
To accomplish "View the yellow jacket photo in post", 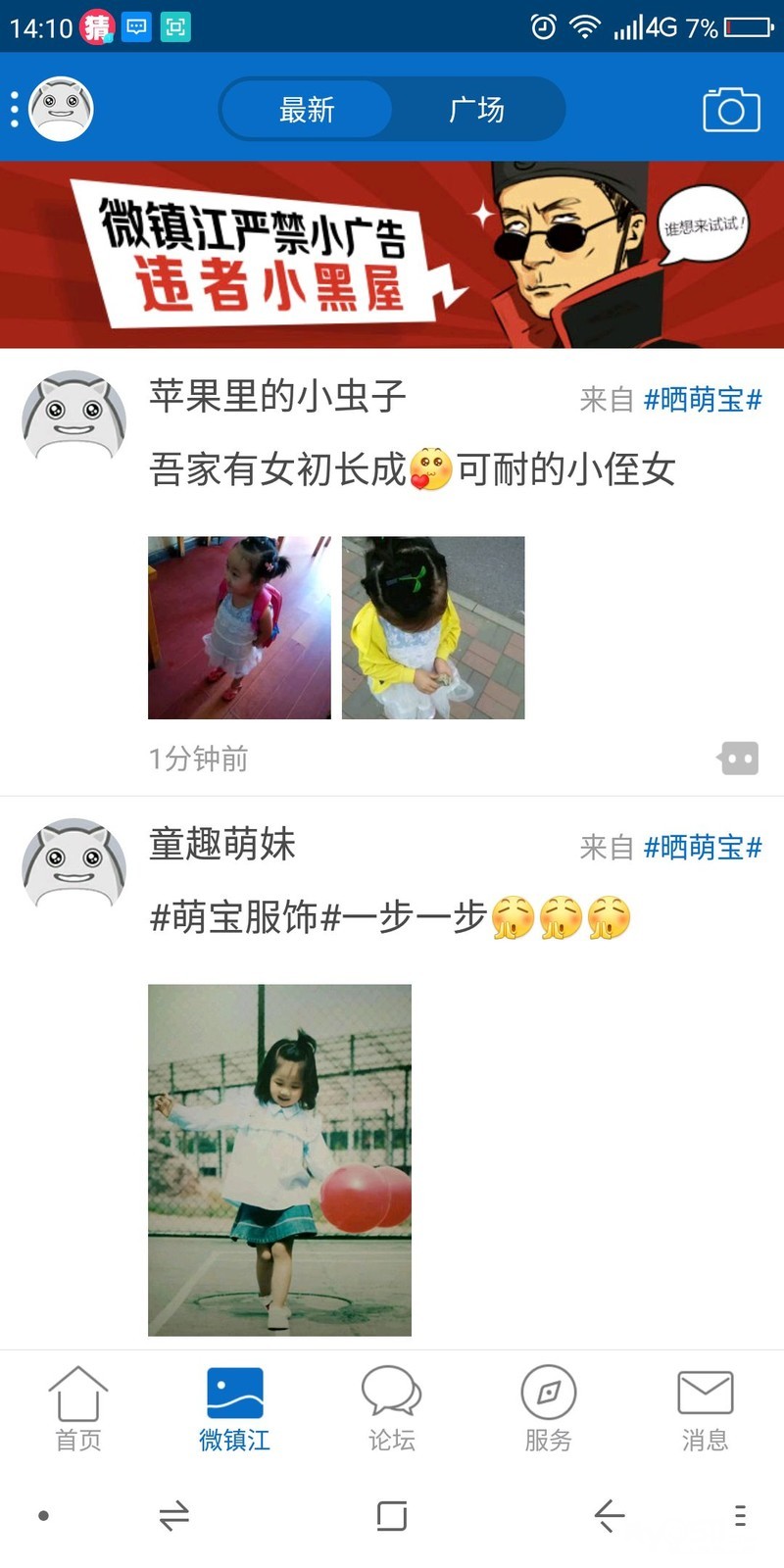I will (x=433, y=627).
